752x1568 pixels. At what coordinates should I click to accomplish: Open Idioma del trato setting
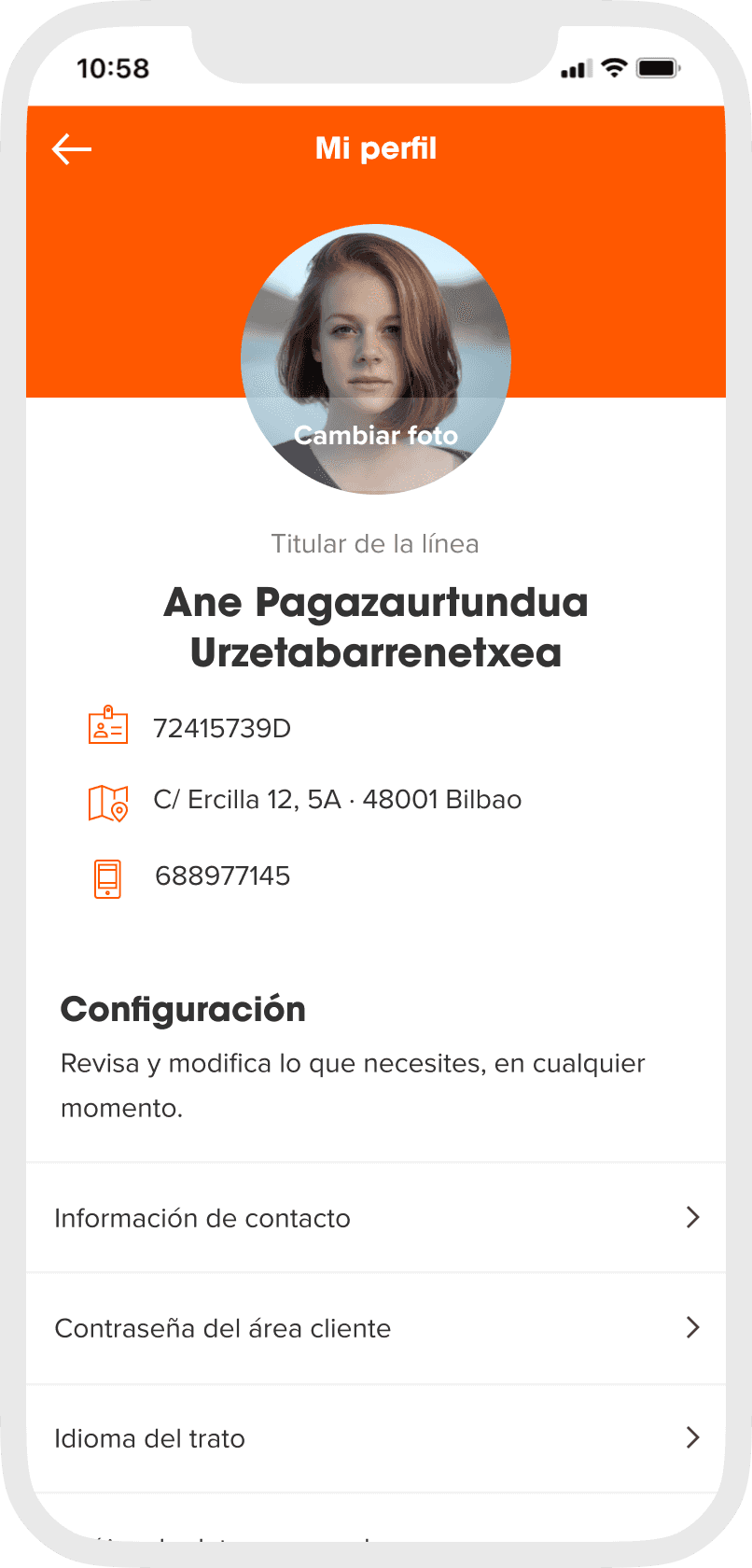tap(376, 1438)
